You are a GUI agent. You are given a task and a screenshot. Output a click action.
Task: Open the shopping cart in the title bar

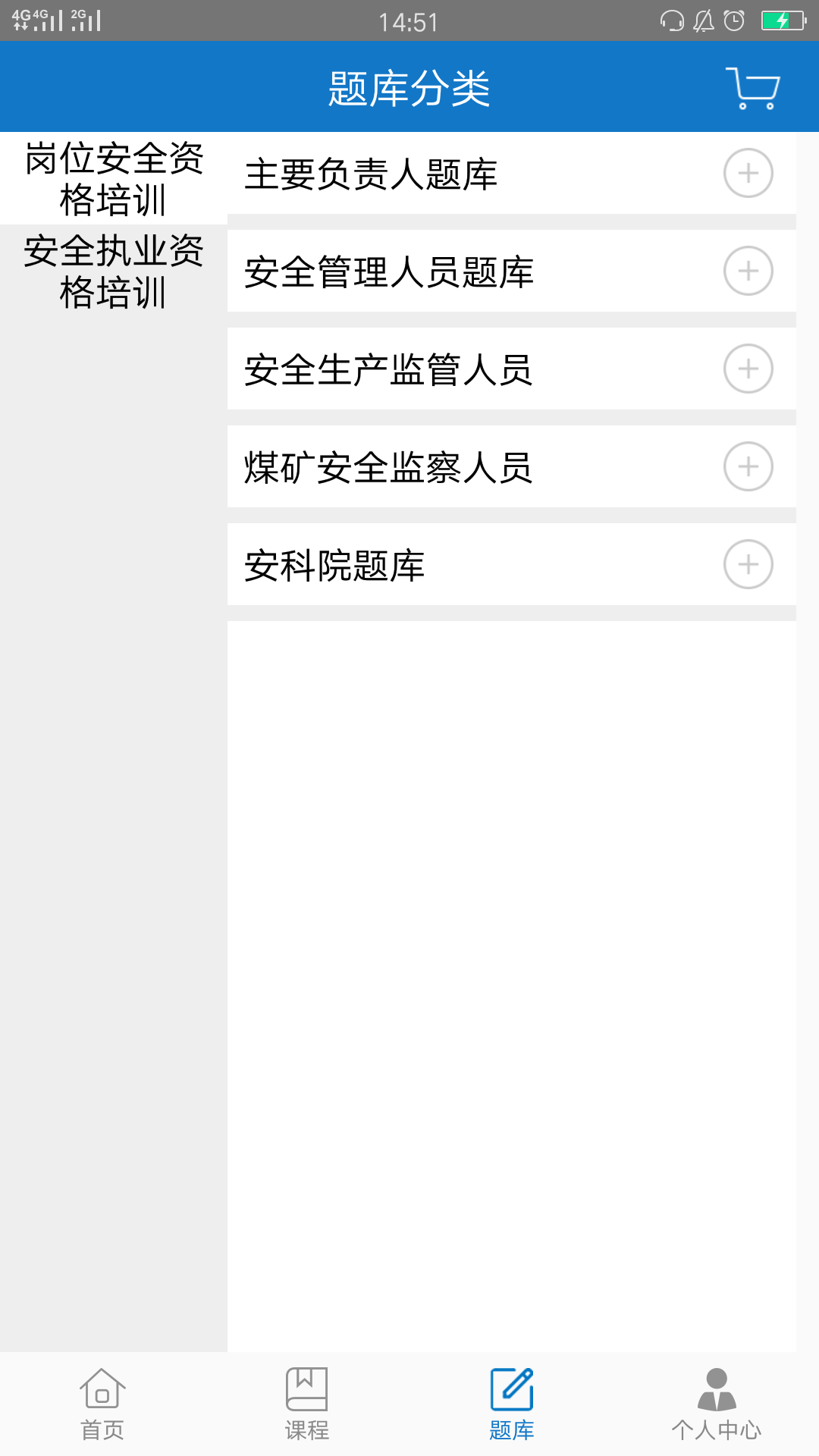point(753,86)
